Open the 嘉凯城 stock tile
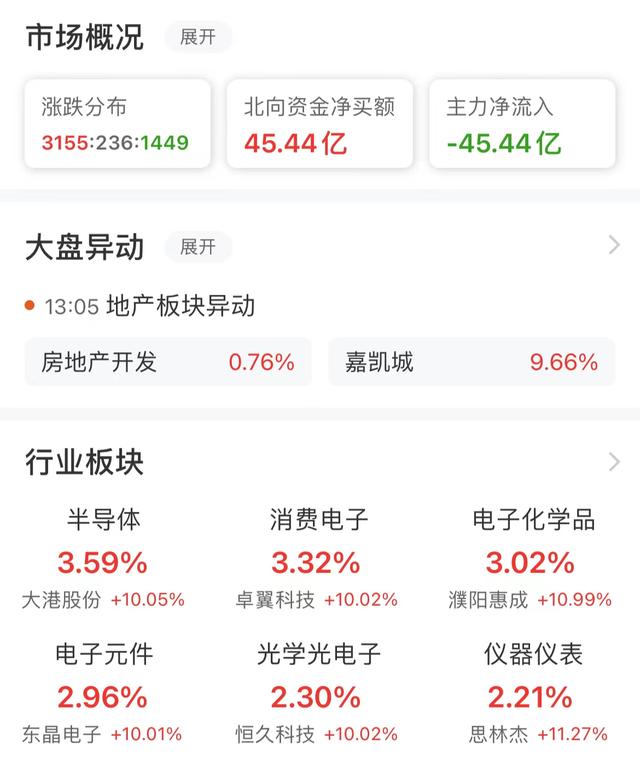The width and height of the screenshot is (640, 765). 471,362
